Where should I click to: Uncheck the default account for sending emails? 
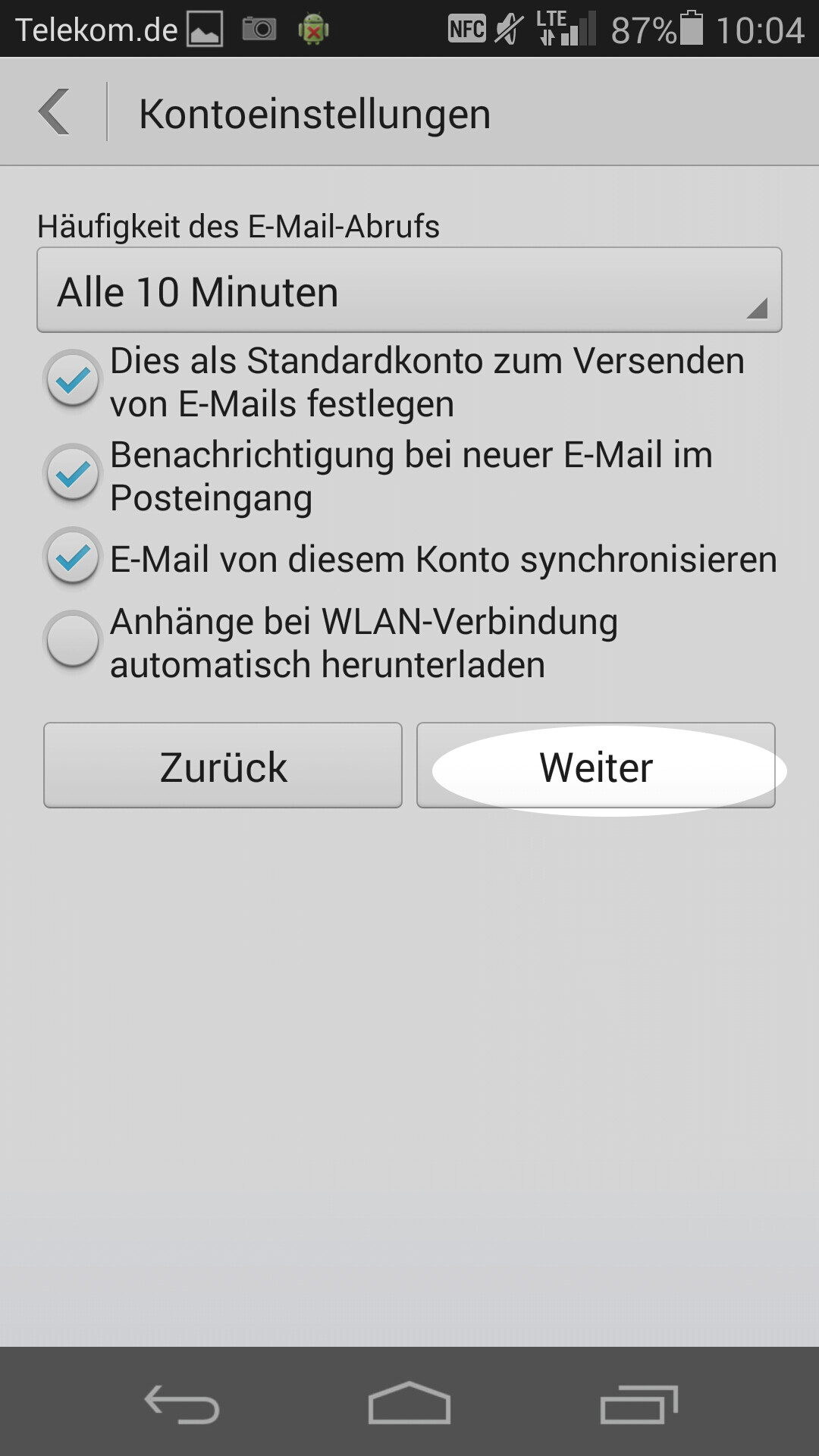pyautogui.click(x=73, y=378)
